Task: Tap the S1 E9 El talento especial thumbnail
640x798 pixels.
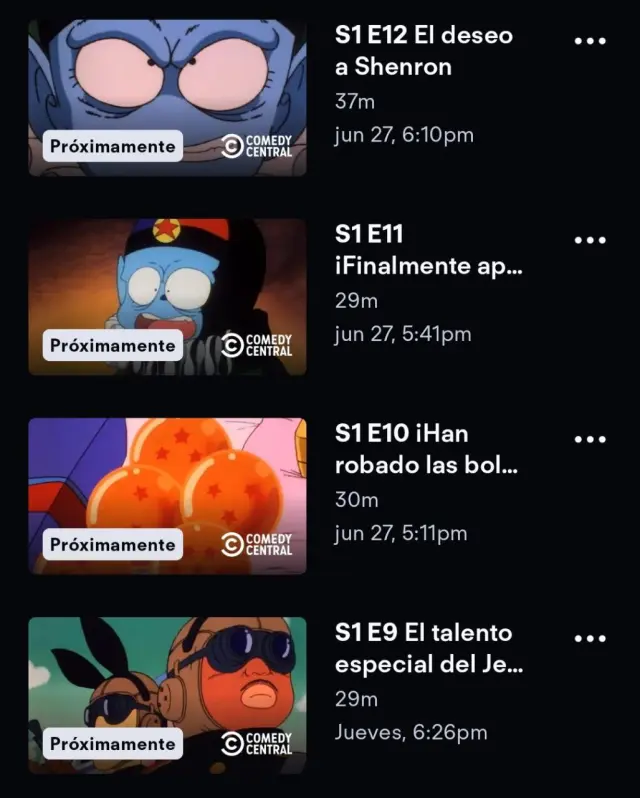Action: [167, 694]
